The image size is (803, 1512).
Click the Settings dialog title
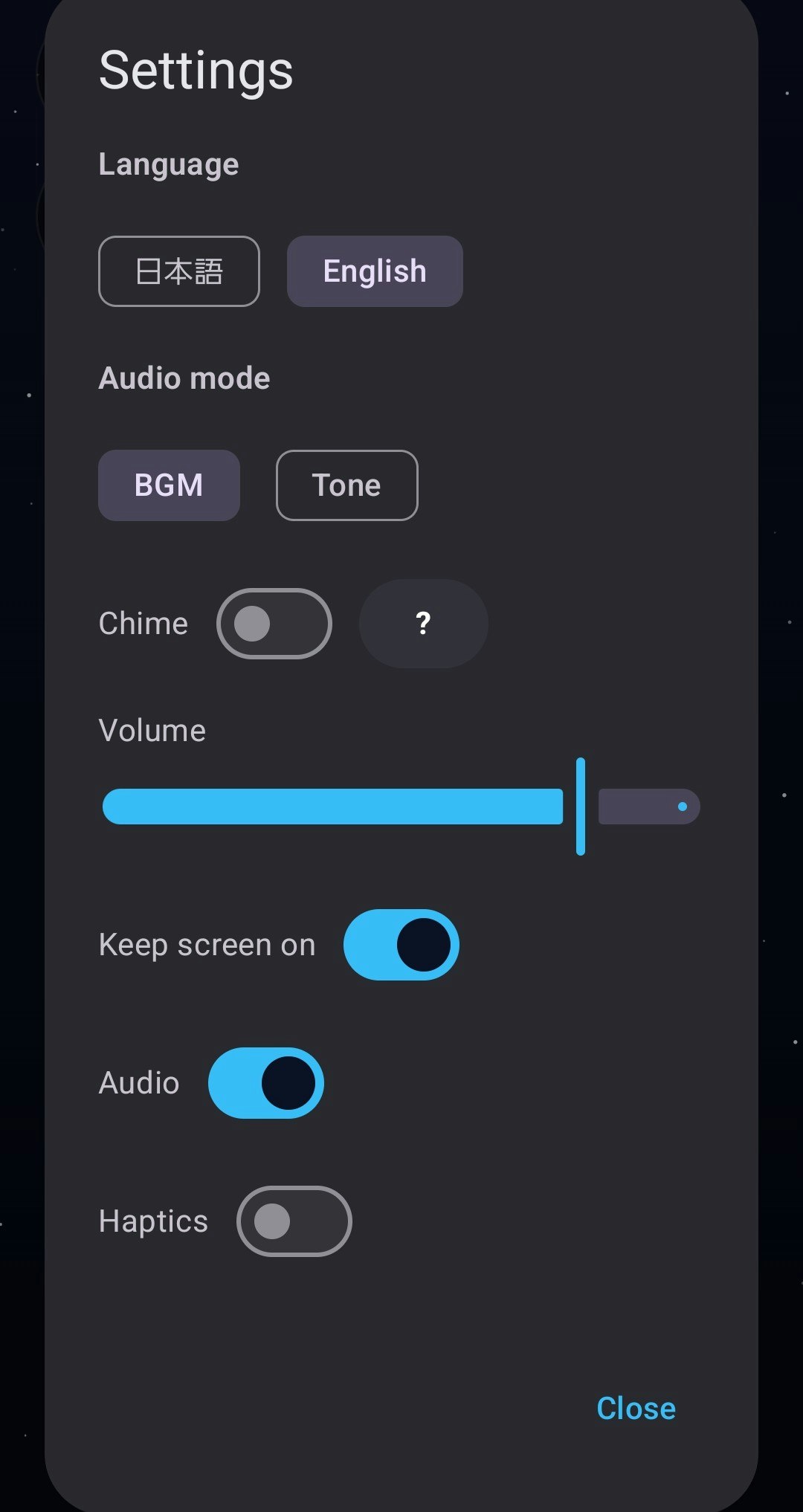click(196, 71)
